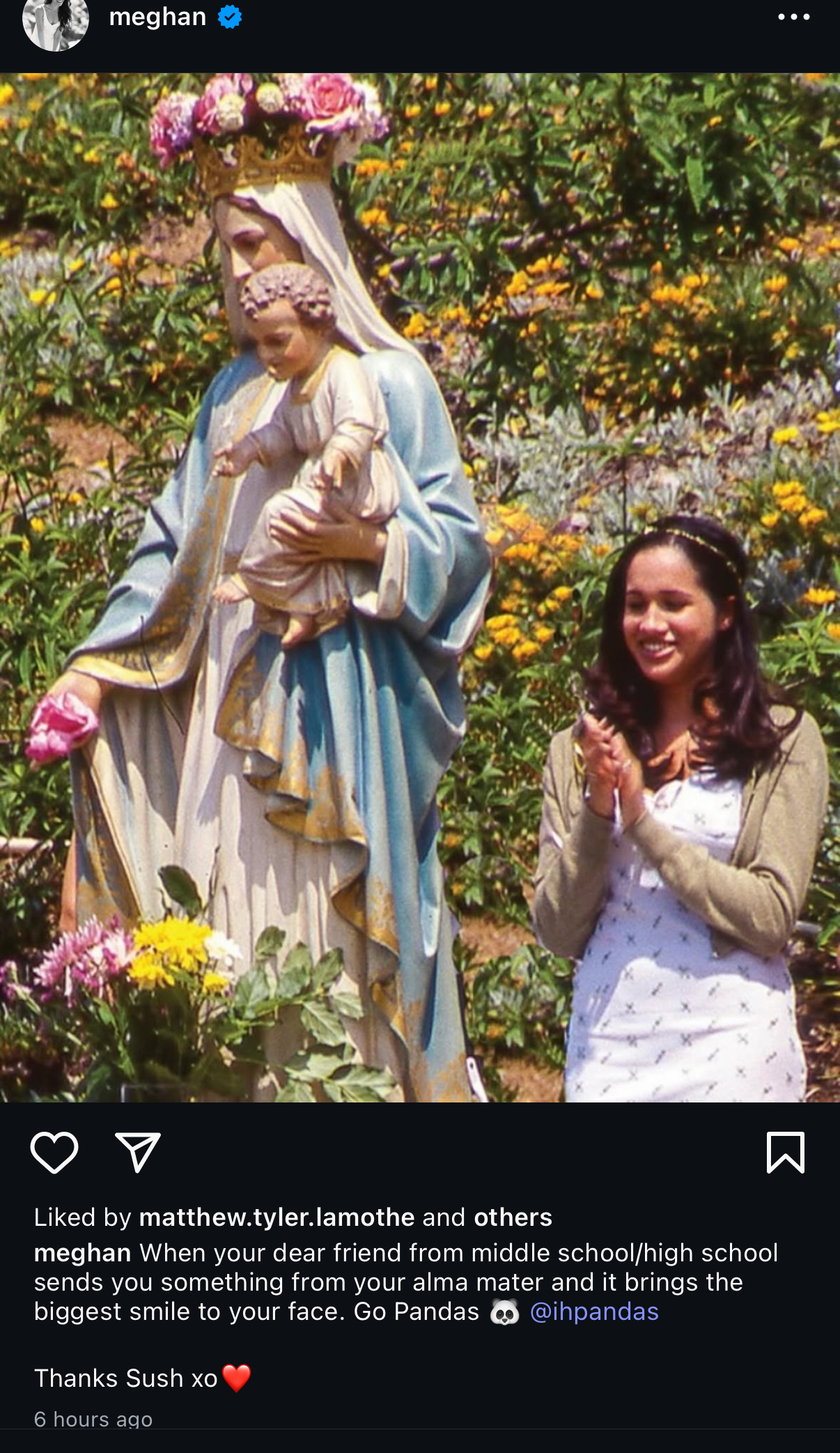Bookmark this post
Image resolution: width=840 pixels, height=1453 pixels.
[x=786, y=1153]
